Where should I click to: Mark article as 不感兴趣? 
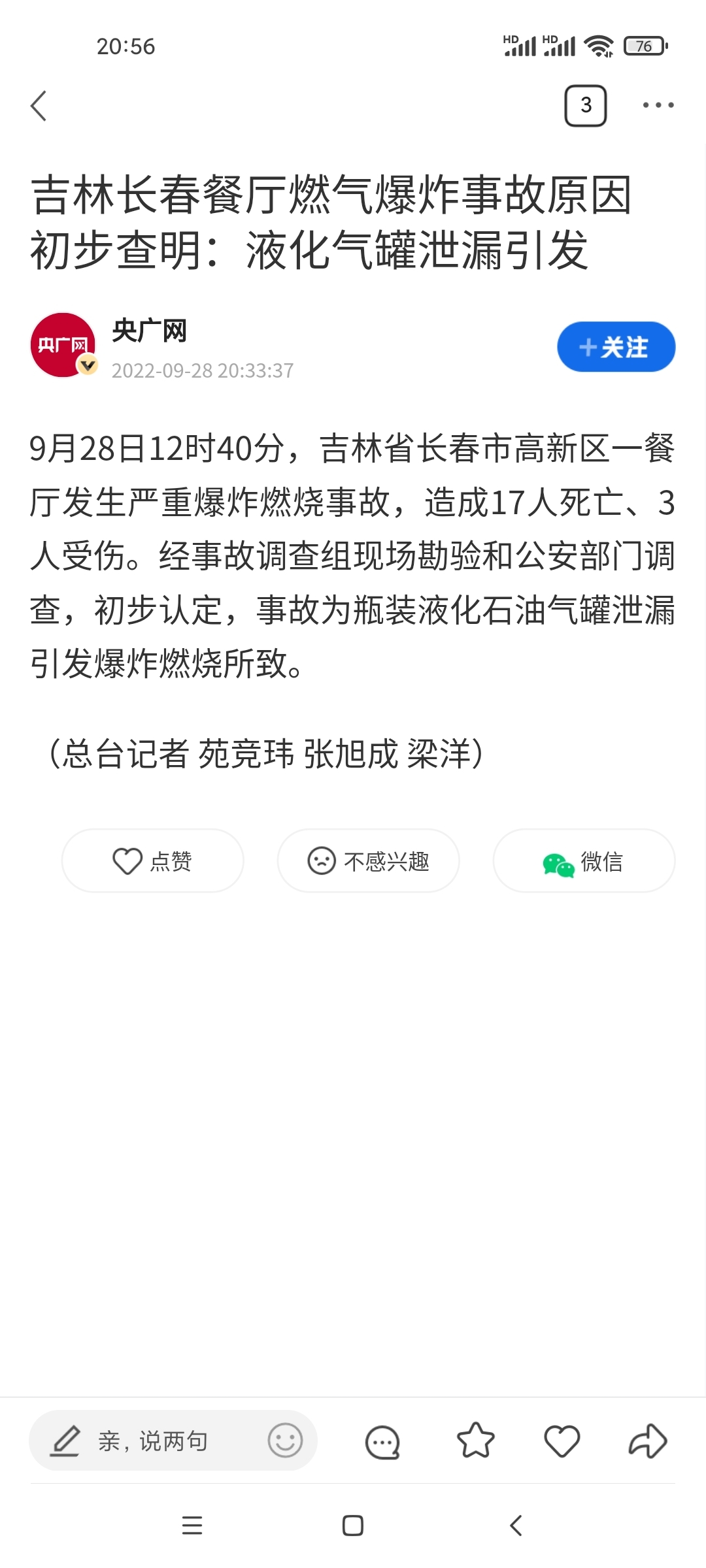[x=369, y=861]
